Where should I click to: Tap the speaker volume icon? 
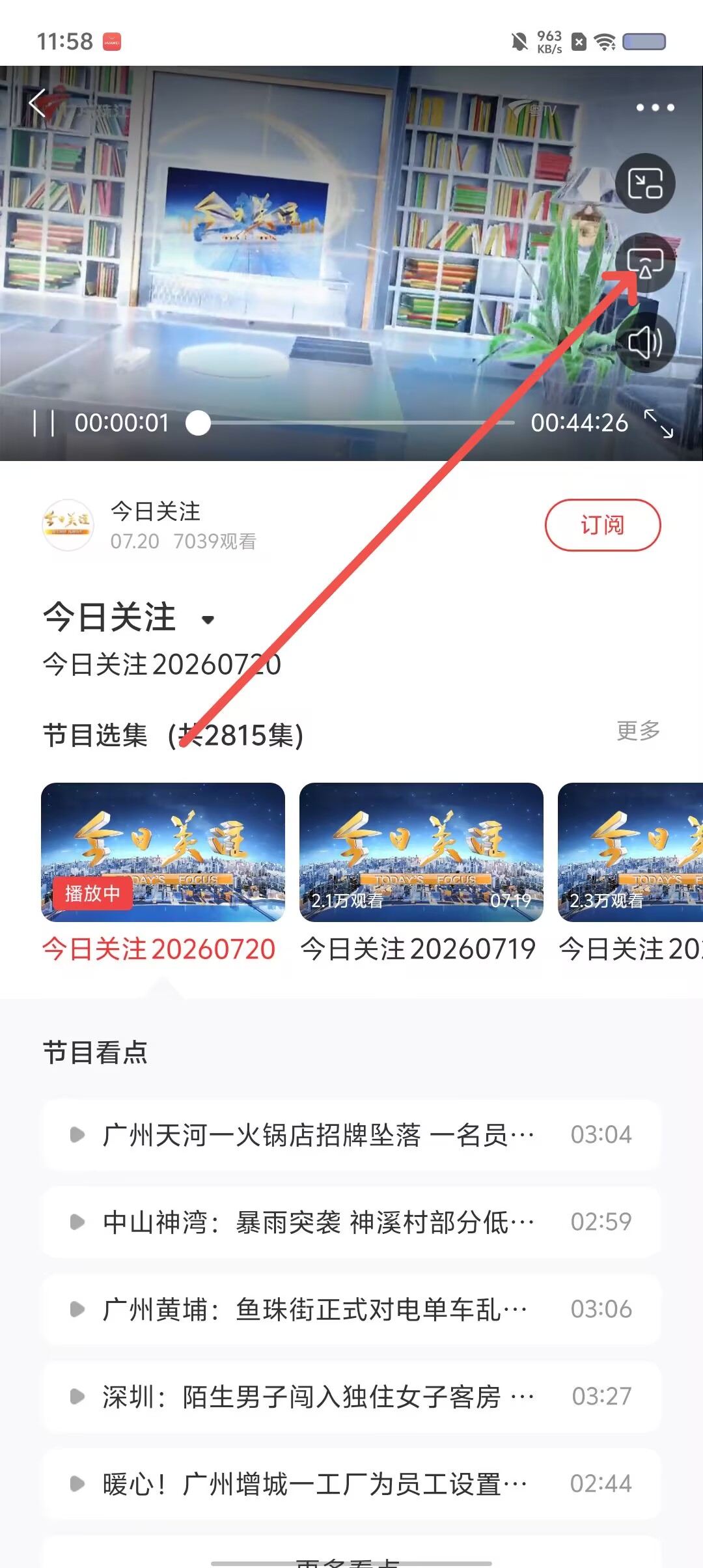click(645, 343)
